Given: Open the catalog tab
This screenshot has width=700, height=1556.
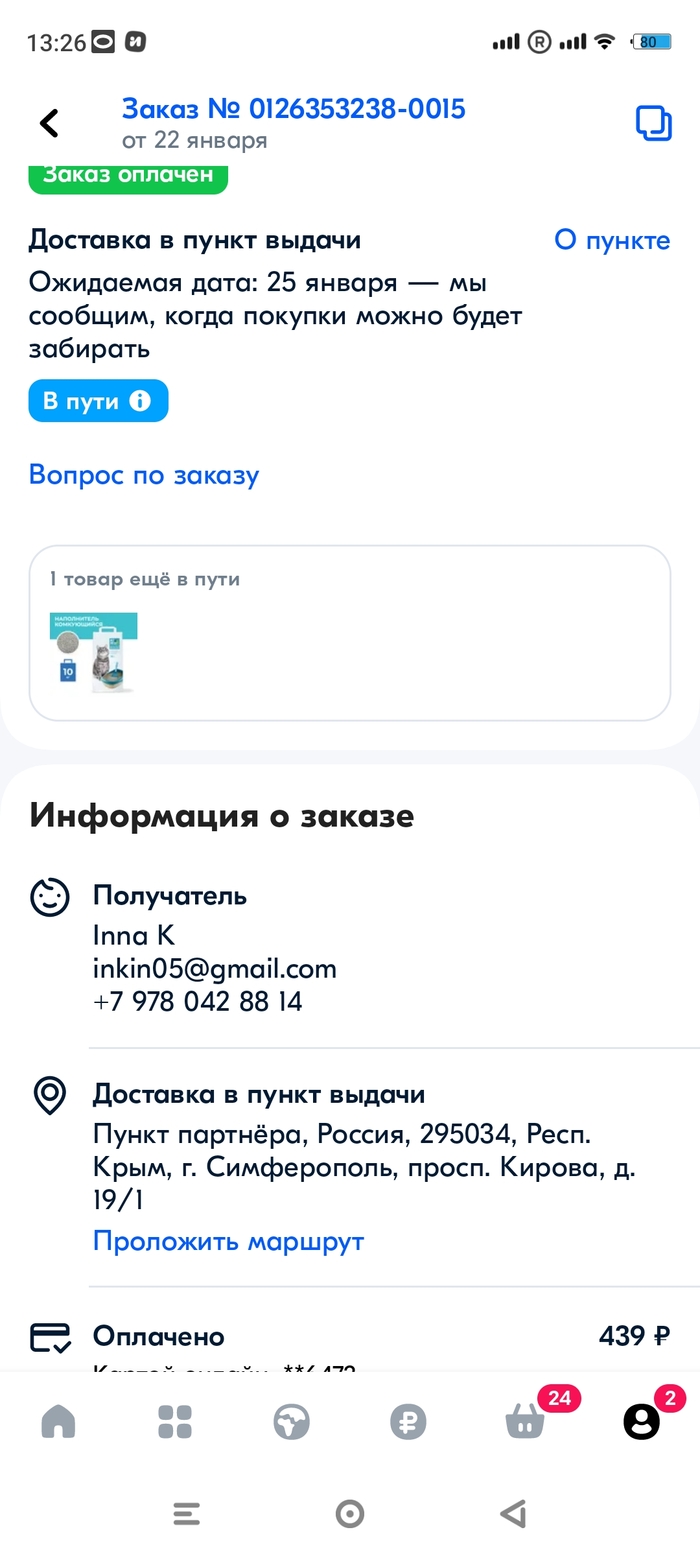Looking at the screenshot, I should pyautogui.click(x=175, y=1421).
